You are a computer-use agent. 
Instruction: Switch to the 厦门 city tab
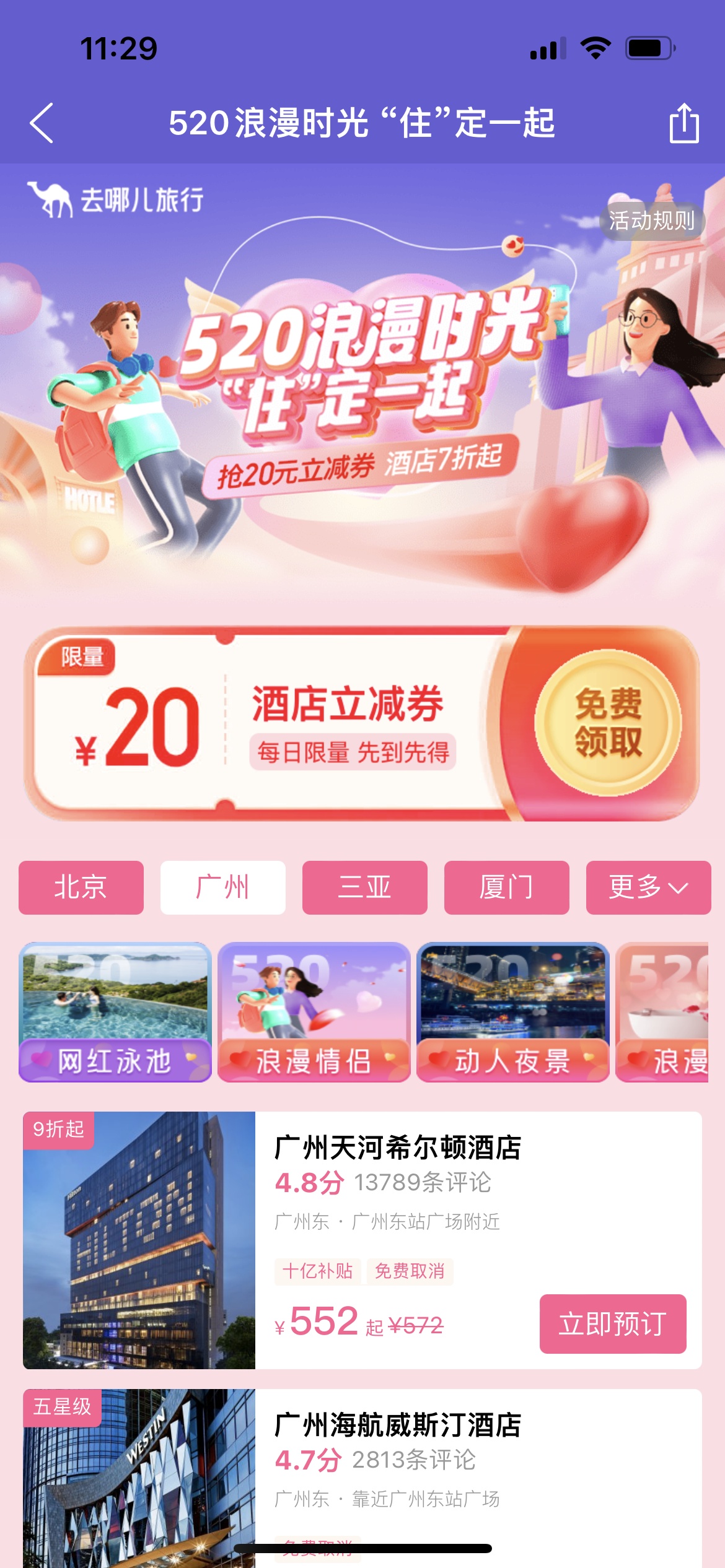point(507,887)
